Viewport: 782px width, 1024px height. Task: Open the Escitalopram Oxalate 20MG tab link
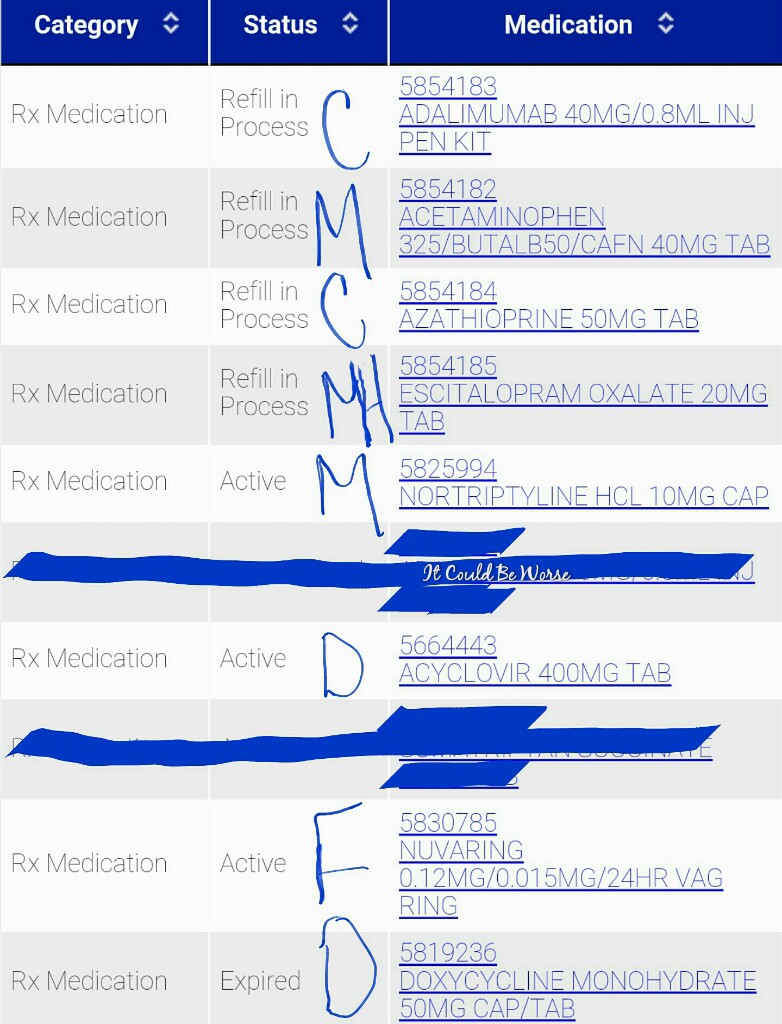[x=582, y=394]
